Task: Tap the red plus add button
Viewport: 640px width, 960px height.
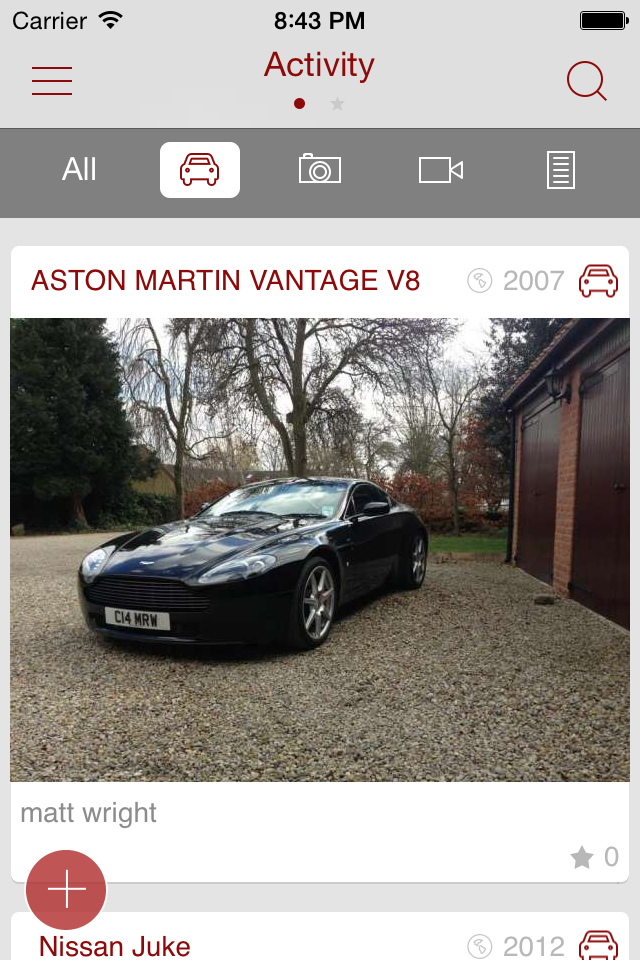Action: pyautogui.click(x=66, y=890)
